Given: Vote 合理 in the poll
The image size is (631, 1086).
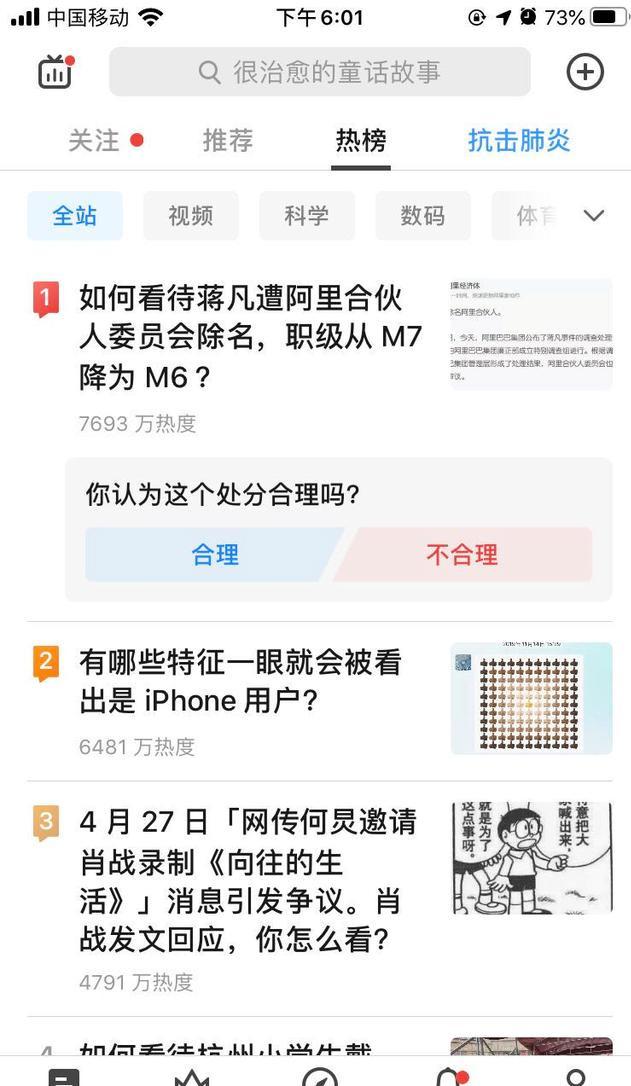Looking at the screenshot, I should [215, 555].
